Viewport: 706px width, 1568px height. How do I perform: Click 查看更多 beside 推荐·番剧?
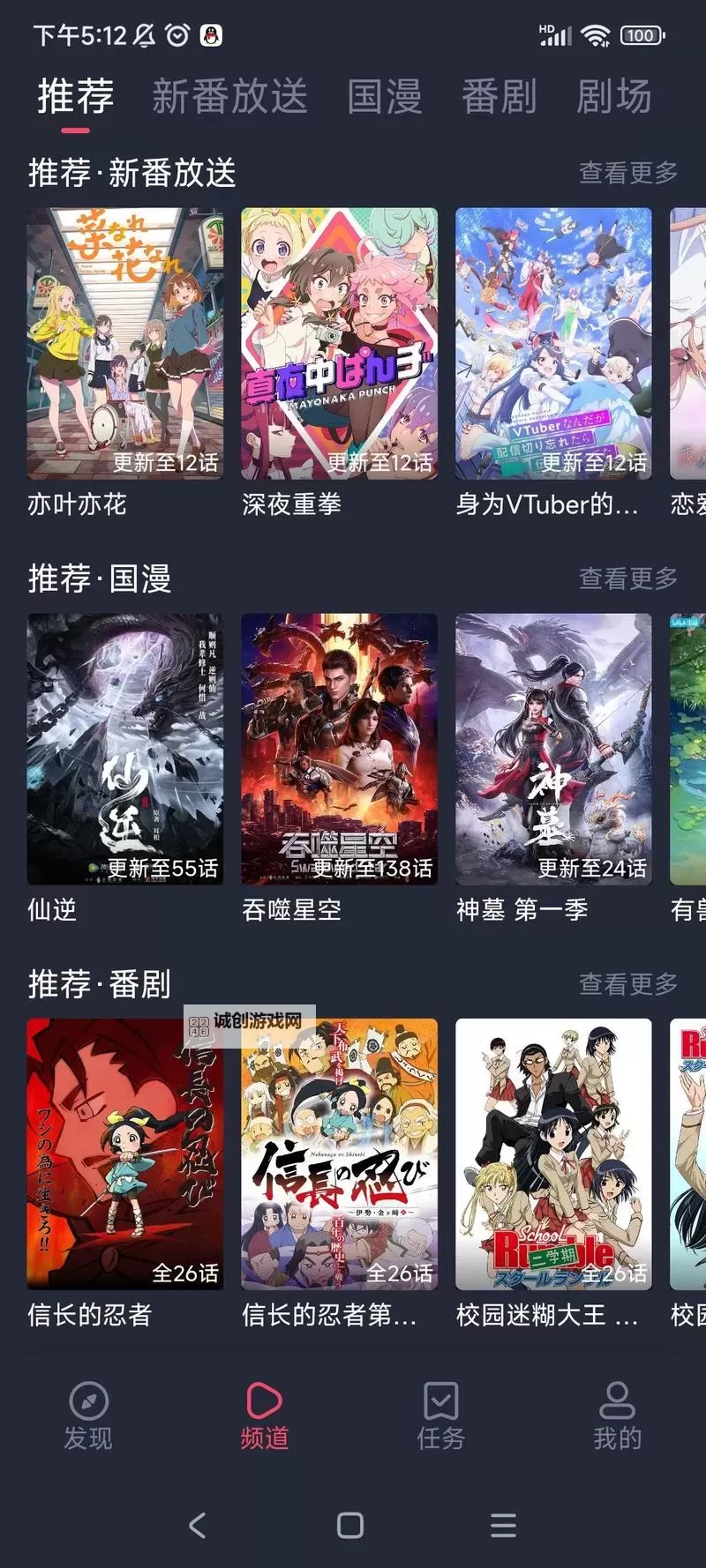click(627, 984)
